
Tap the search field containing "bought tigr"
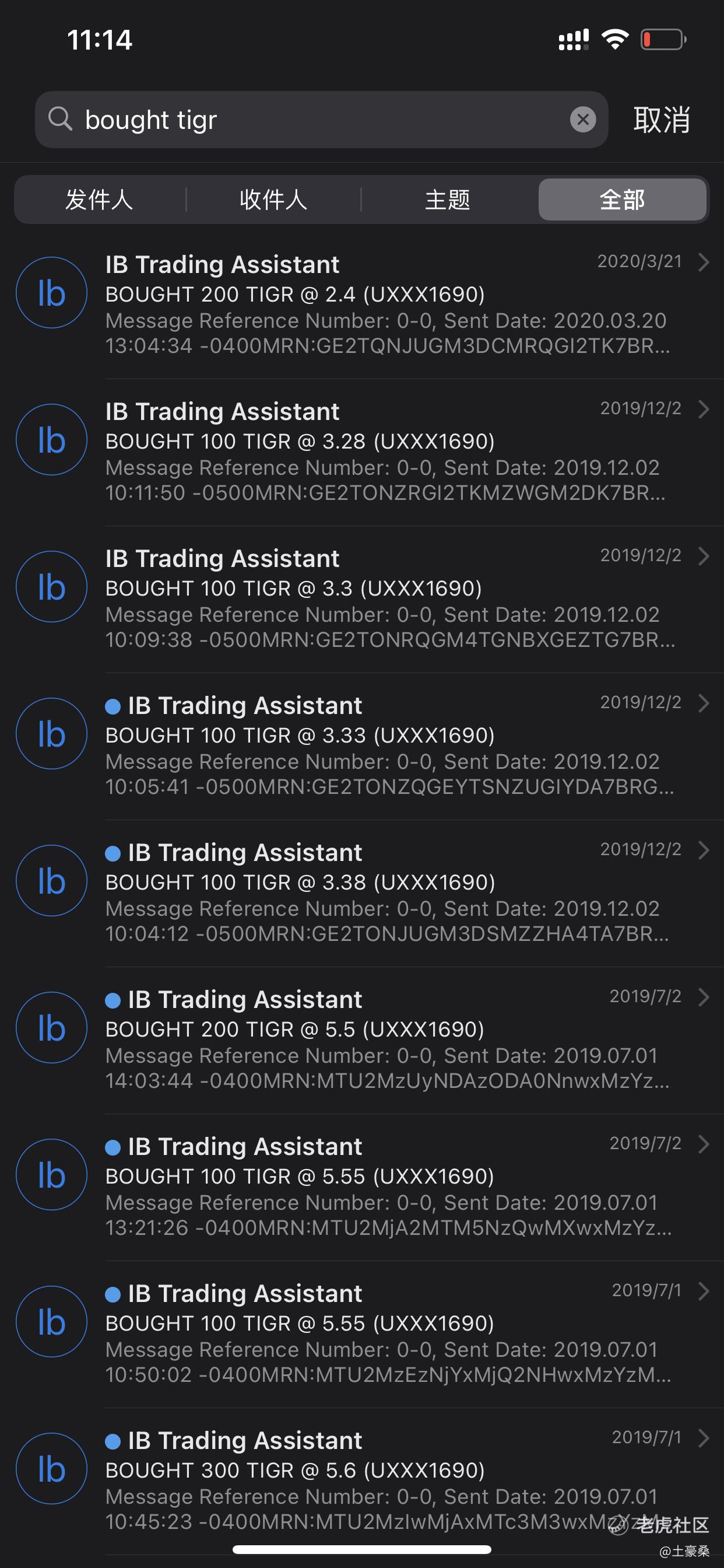point(317,120)
